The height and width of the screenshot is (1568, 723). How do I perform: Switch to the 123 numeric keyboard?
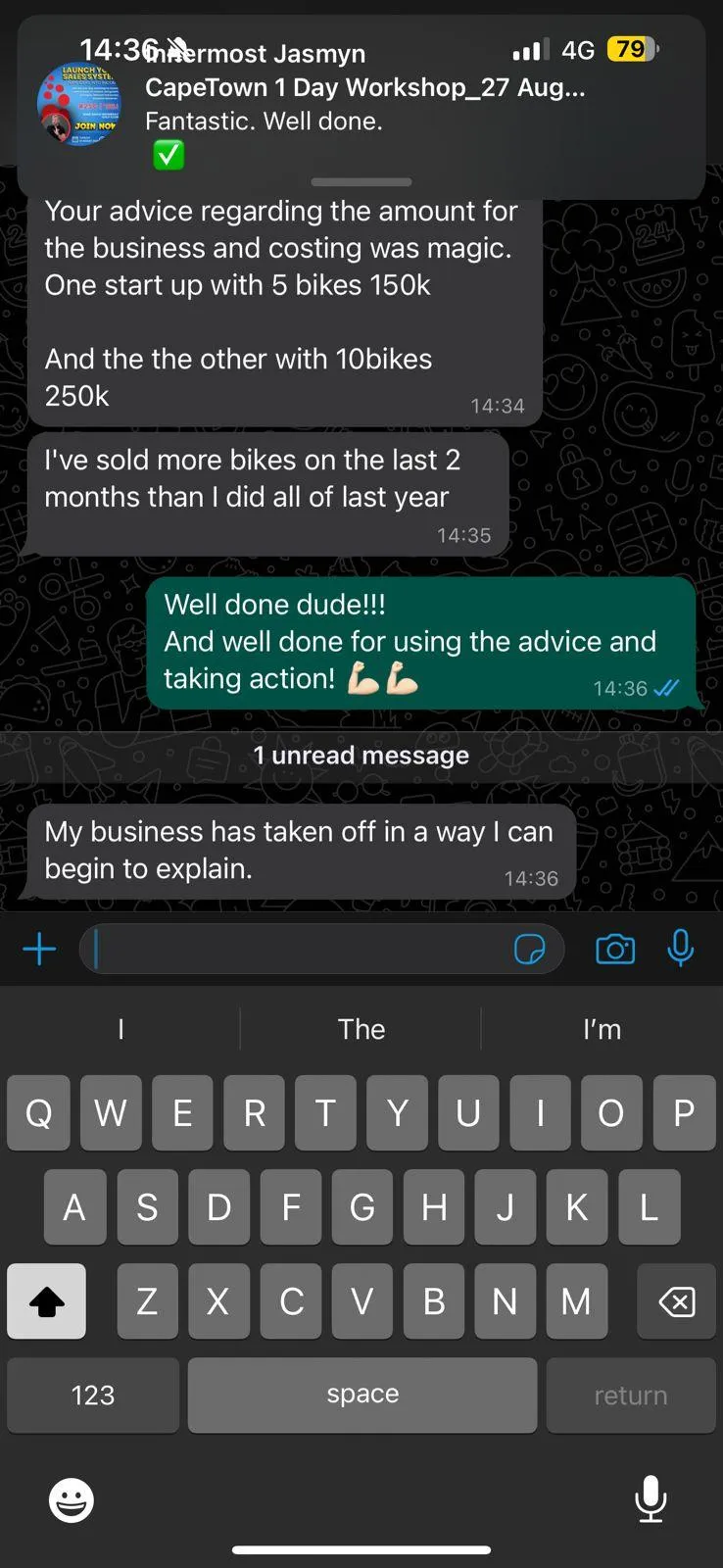click(x=93, y=1395)
